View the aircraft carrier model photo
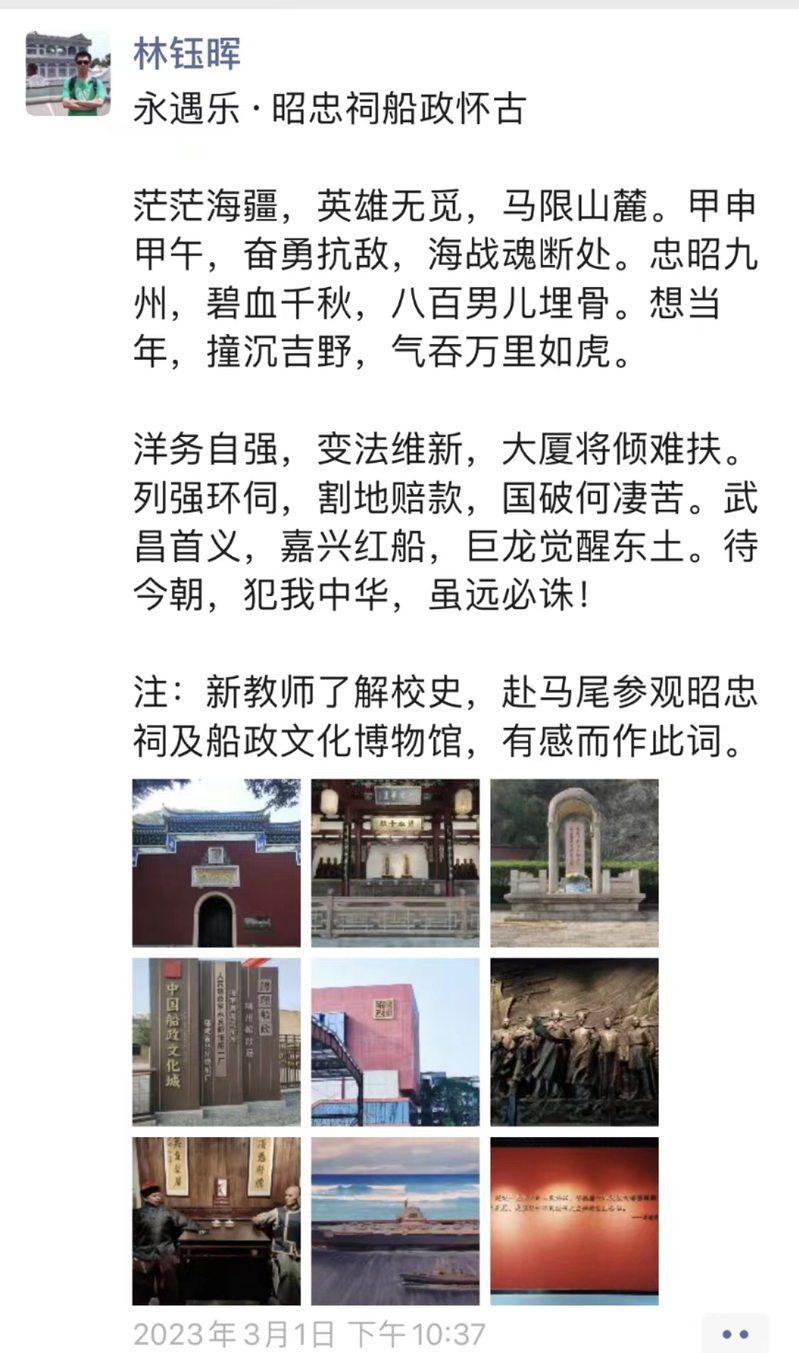 395,1221
